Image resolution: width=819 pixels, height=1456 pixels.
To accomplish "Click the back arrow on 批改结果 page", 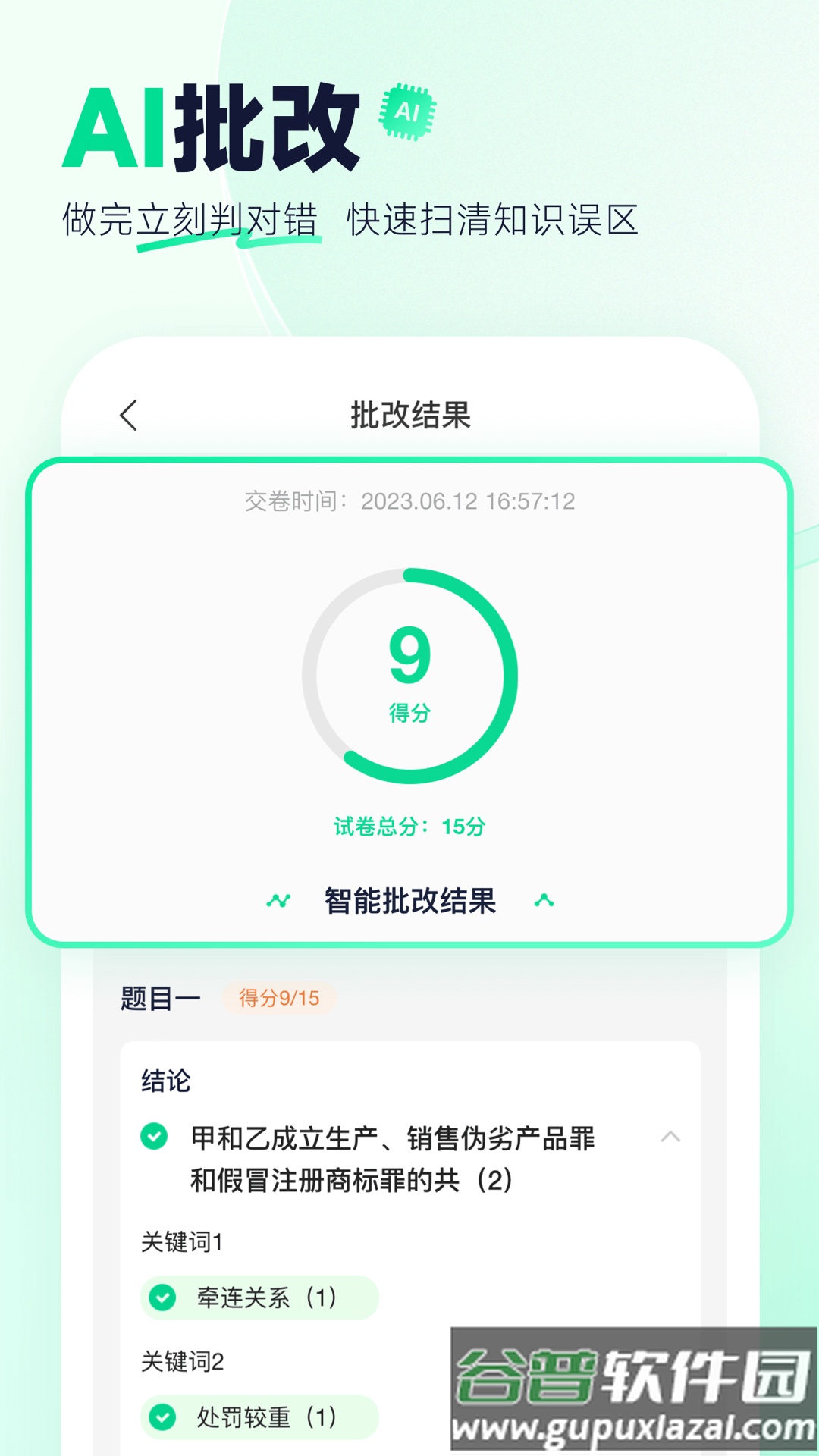I will pos(129,414).
